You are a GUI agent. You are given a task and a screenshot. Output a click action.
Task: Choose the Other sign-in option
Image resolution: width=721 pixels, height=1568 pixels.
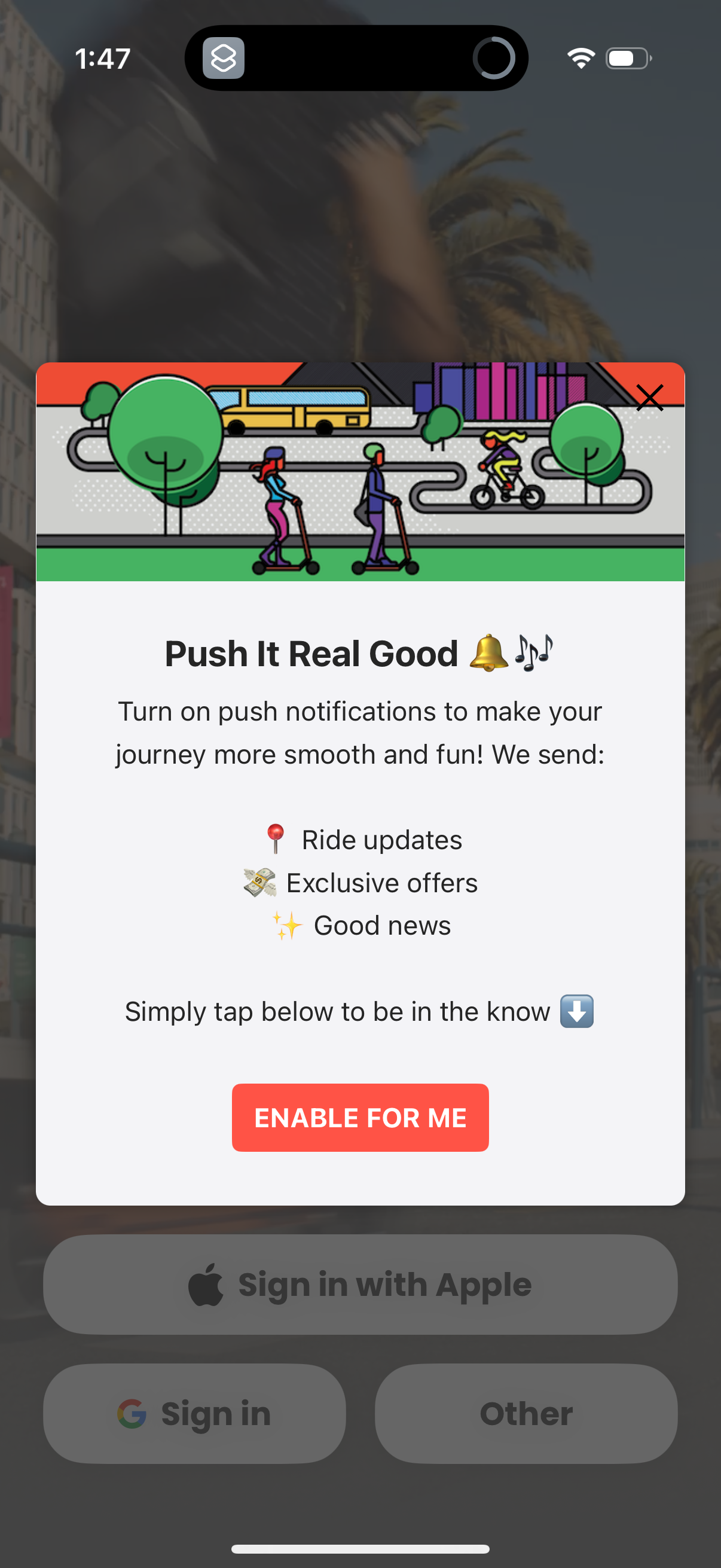pos(526,1414)
